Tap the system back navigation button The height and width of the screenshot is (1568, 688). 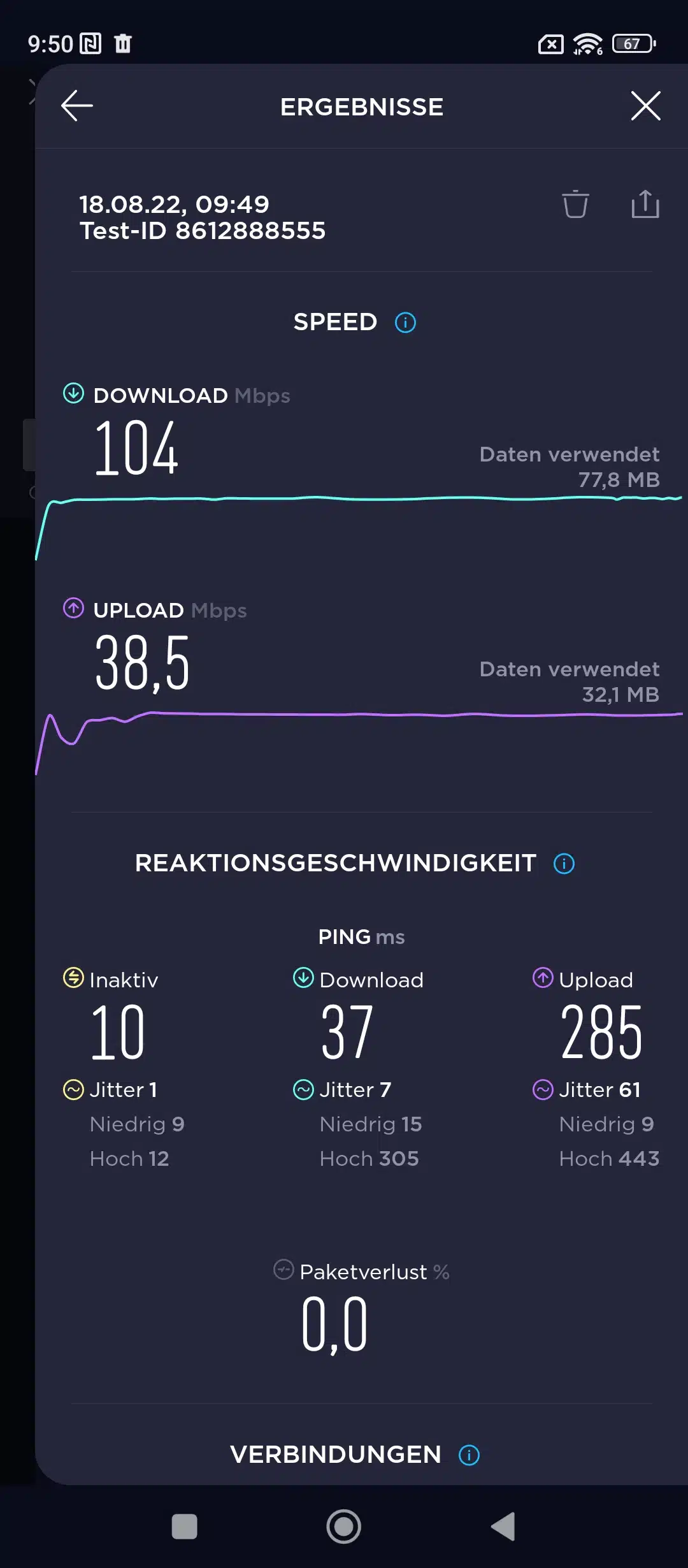pyautogui.click(x=503, y=1527)
